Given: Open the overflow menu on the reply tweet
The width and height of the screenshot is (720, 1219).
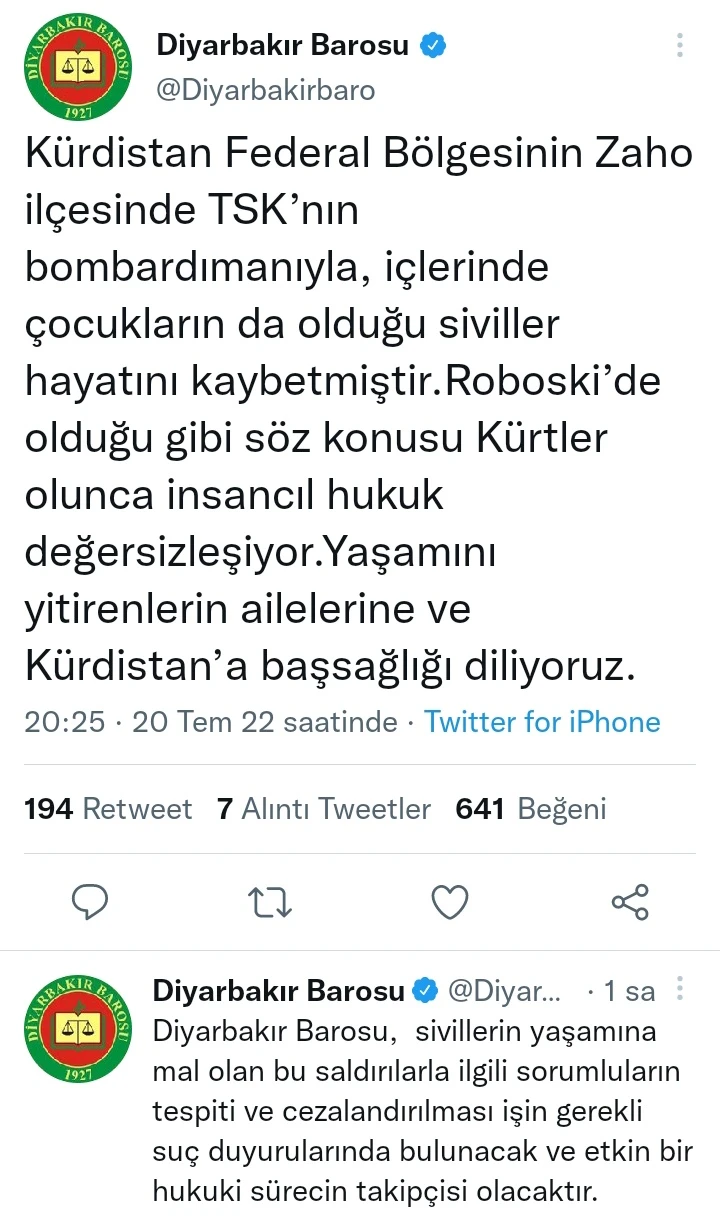Looking at the screenshot, I should pos(680,990).
